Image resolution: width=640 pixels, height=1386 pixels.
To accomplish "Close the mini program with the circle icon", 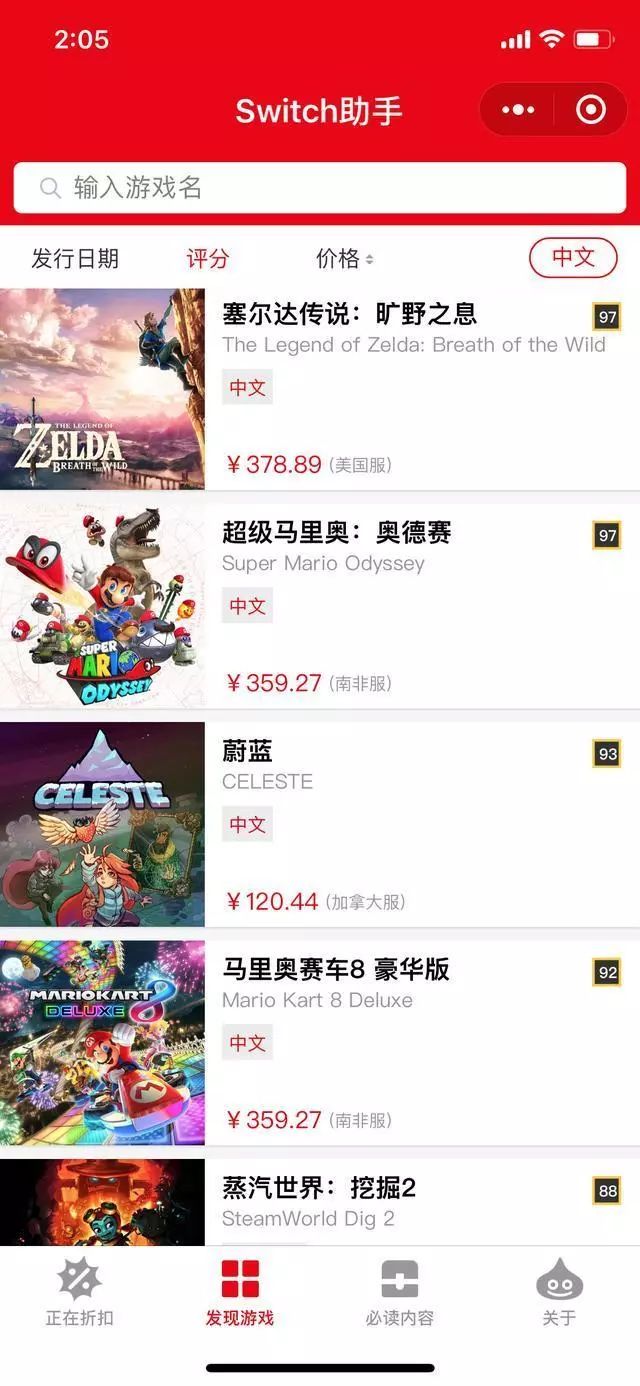I will (591, 110).
